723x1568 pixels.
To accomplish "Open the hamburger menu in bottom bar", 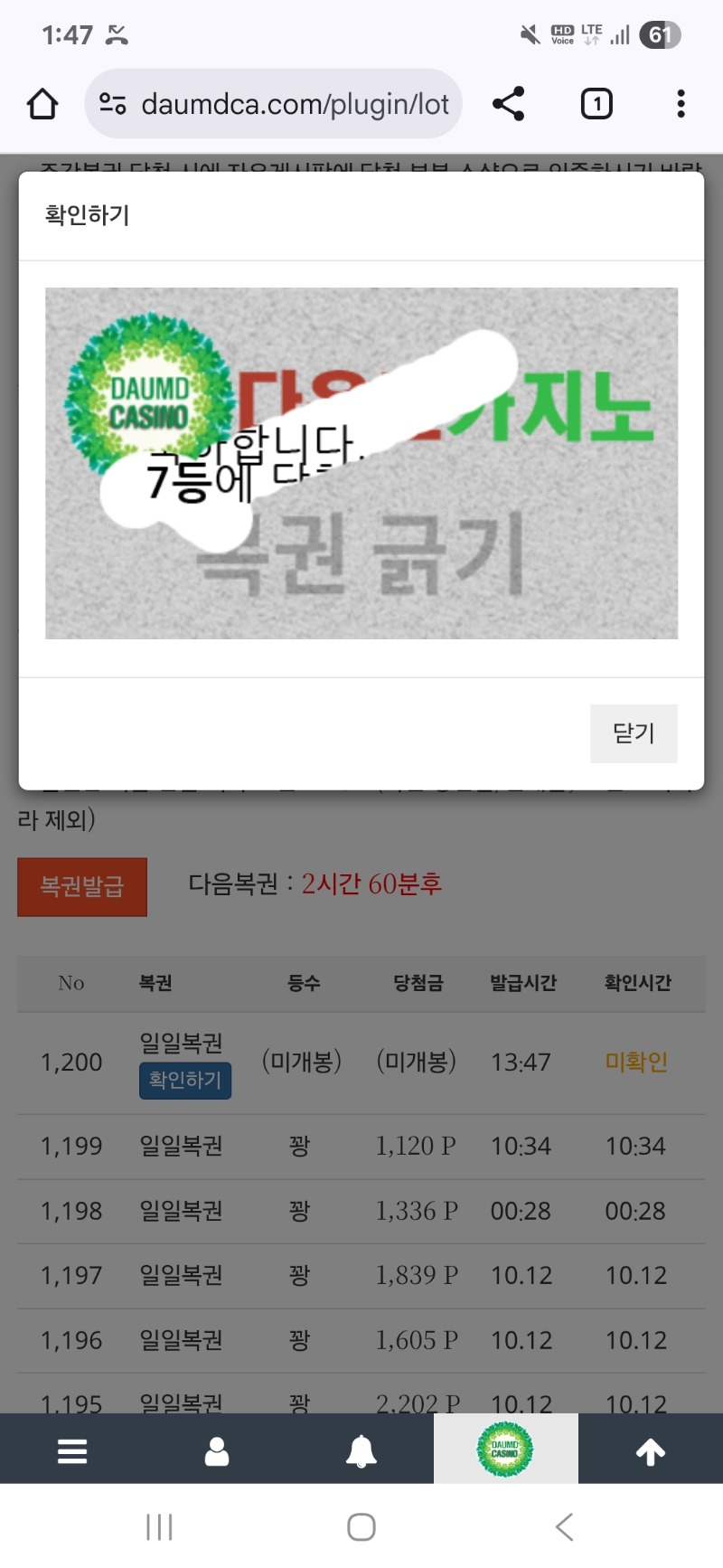I will click(72, 1451).
